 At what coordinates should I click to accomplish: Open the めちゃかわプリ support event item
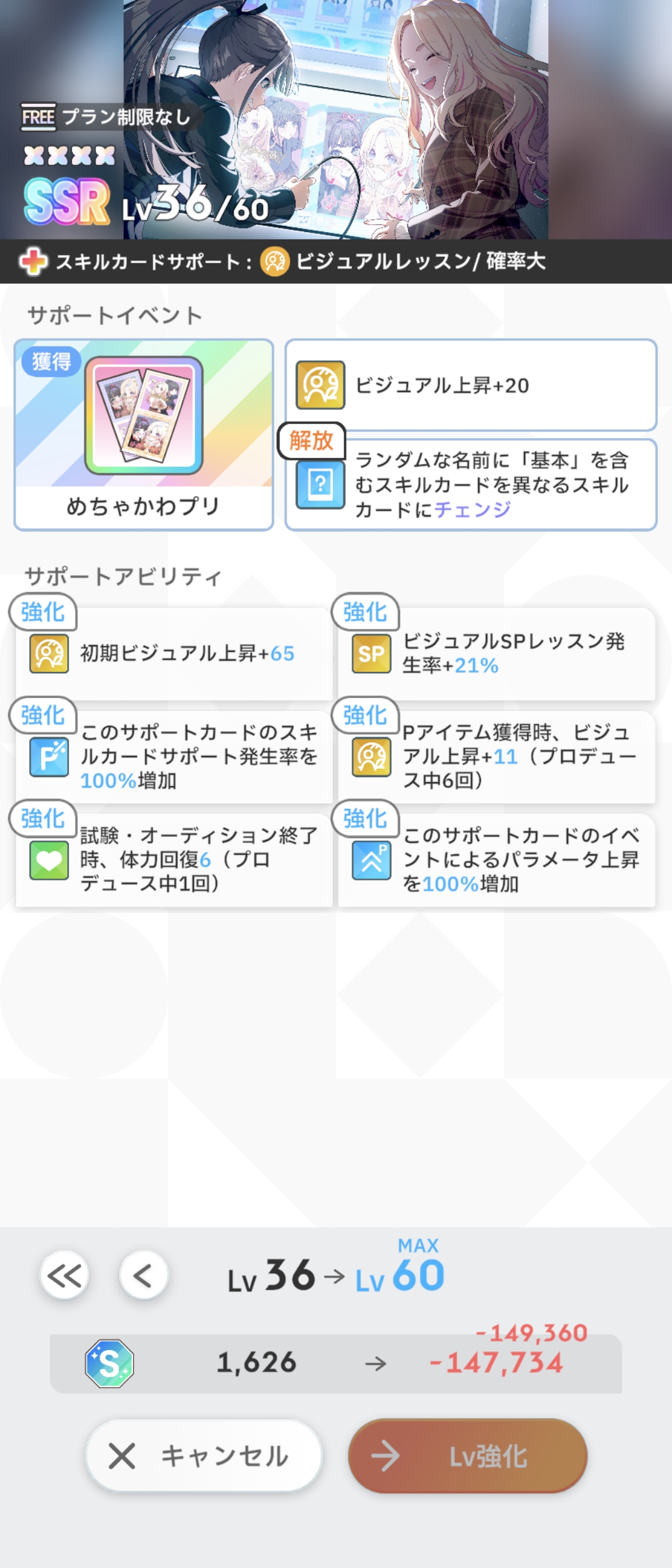pos(144,434)
